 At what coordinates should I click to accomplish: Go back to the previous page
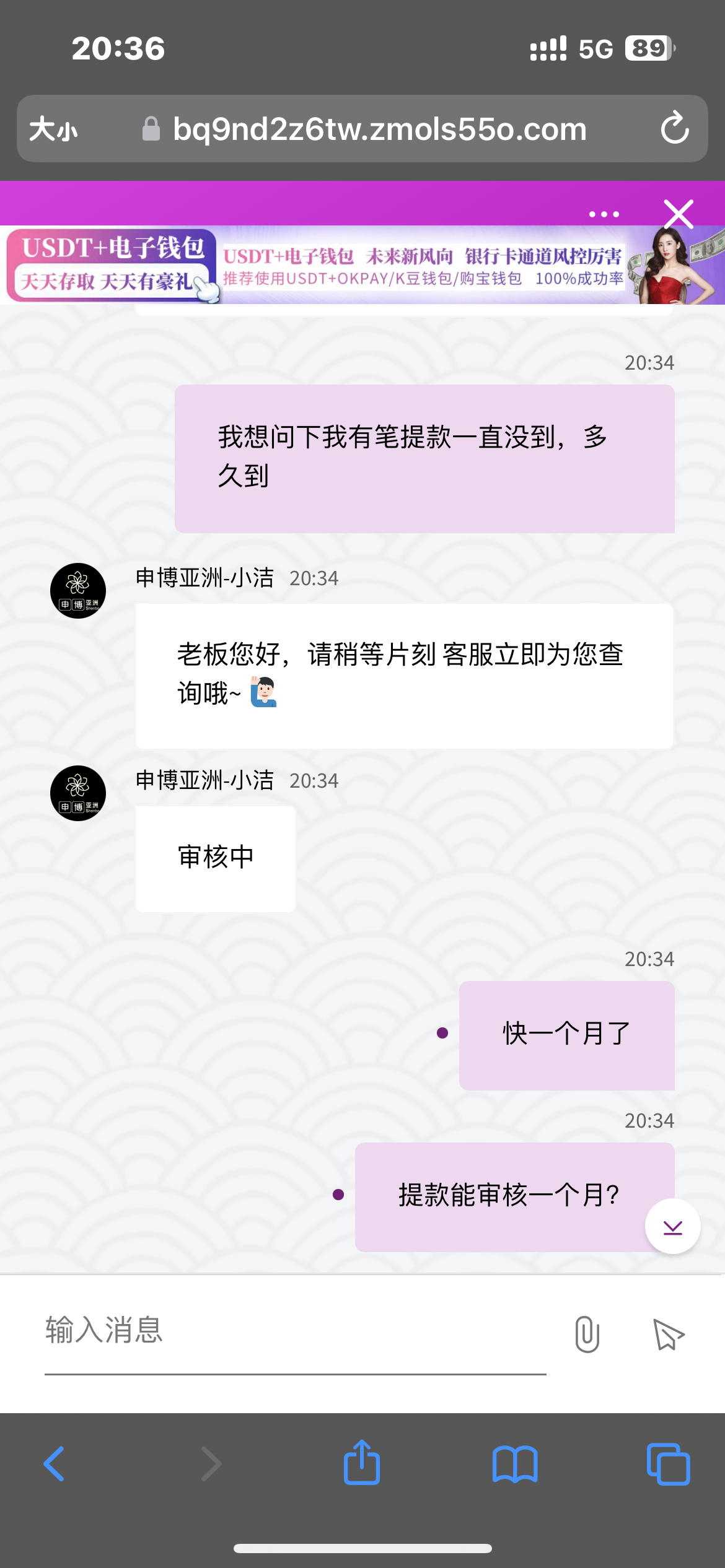(x=55, y=1464)
